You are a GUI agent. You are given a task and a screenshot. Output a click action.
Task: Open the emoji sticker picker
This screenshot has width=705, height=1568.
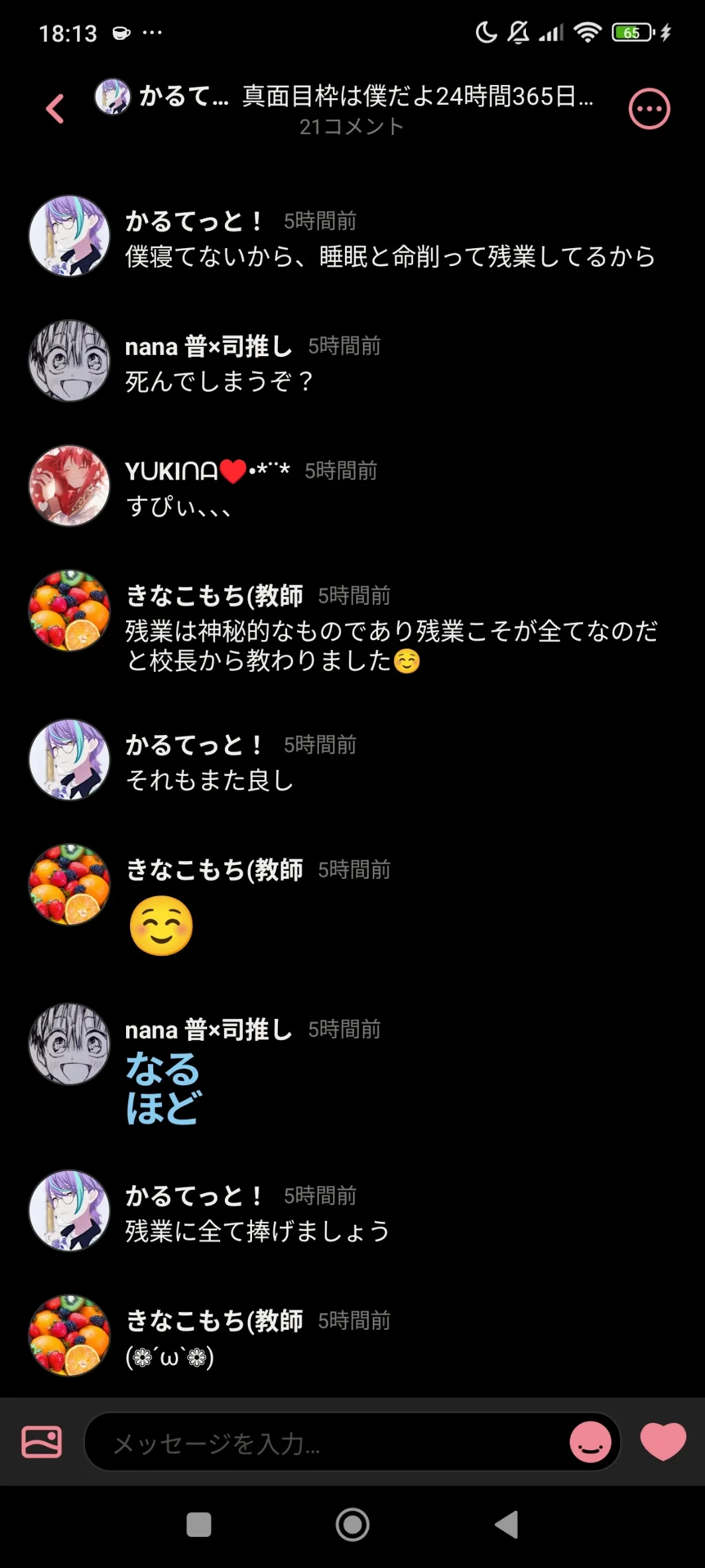coord(590,1441)
